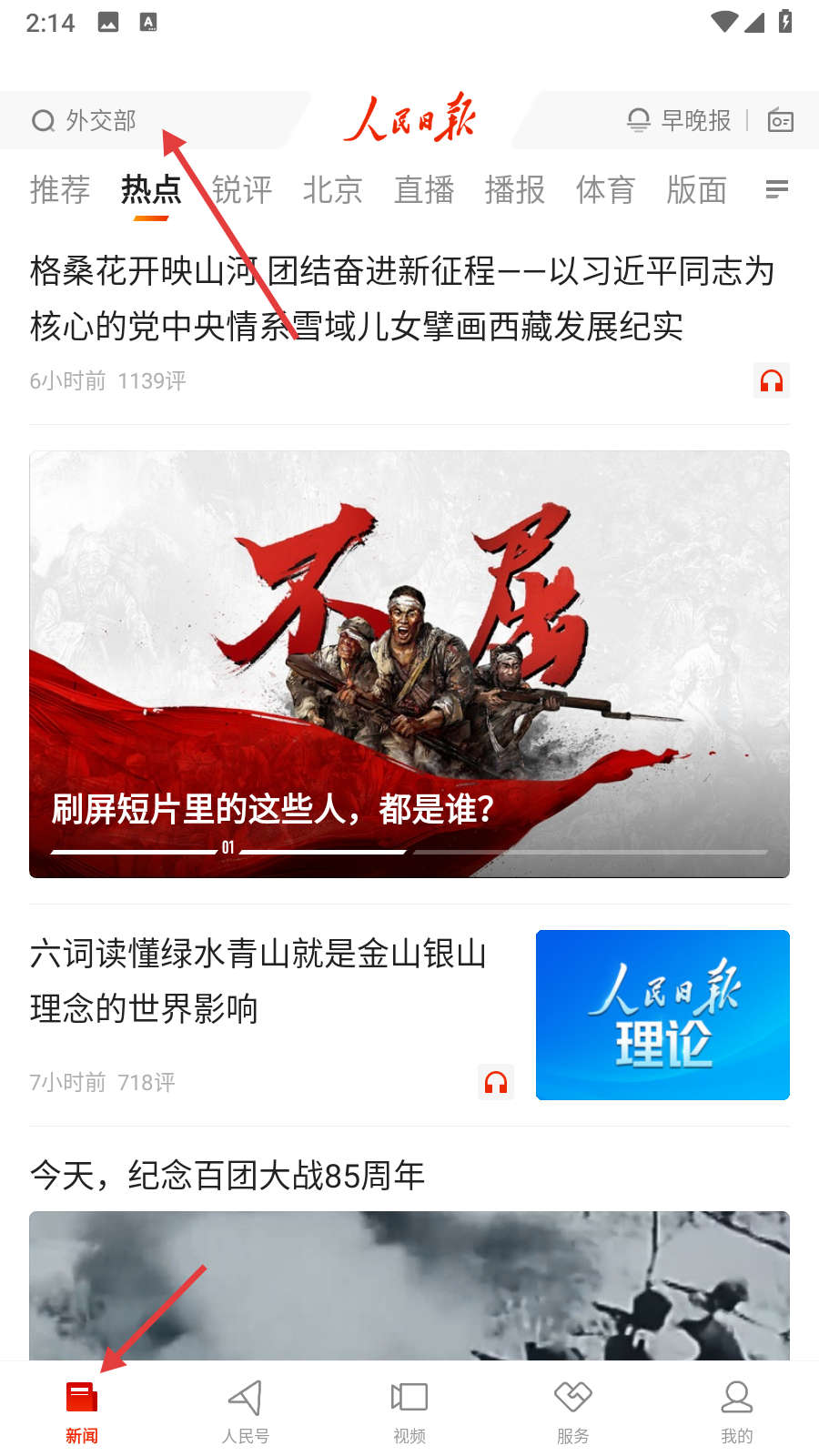
Task: Switch to the 直播 tab
Action: [424, 189]
